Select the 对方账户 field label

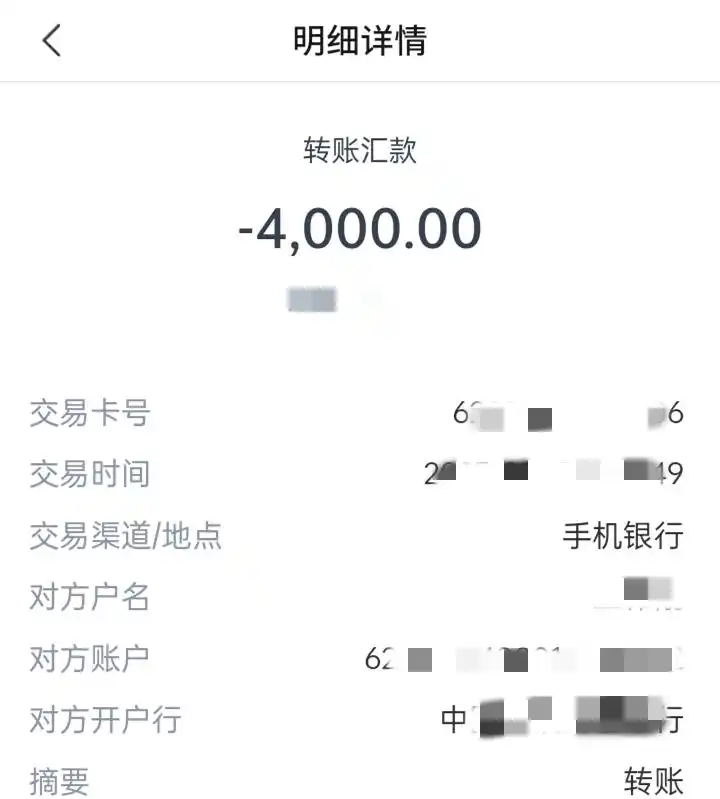coord(87,659)
